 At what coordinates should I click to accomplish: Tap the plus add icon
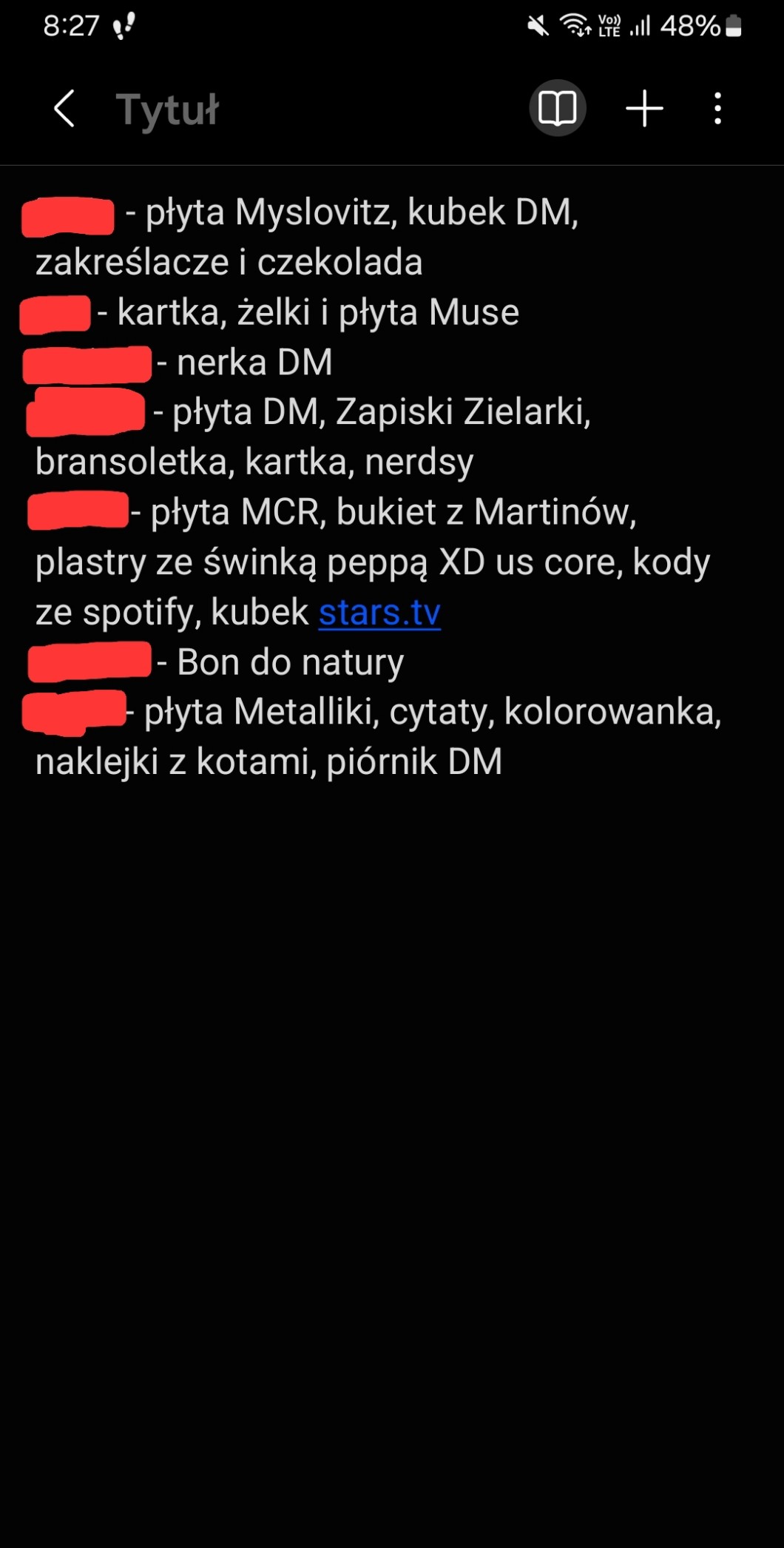(x=644, y=109)
